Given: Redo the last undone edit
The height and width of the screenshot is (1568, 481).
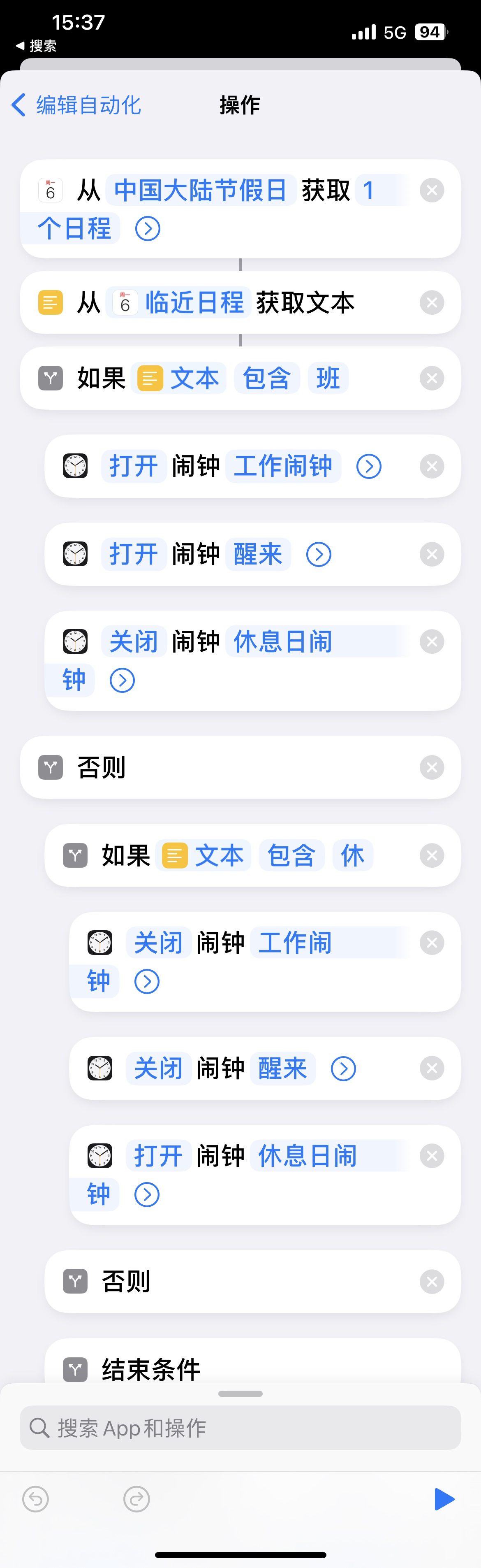Looking at the screenshot, I should click(x=136, y=1498).
